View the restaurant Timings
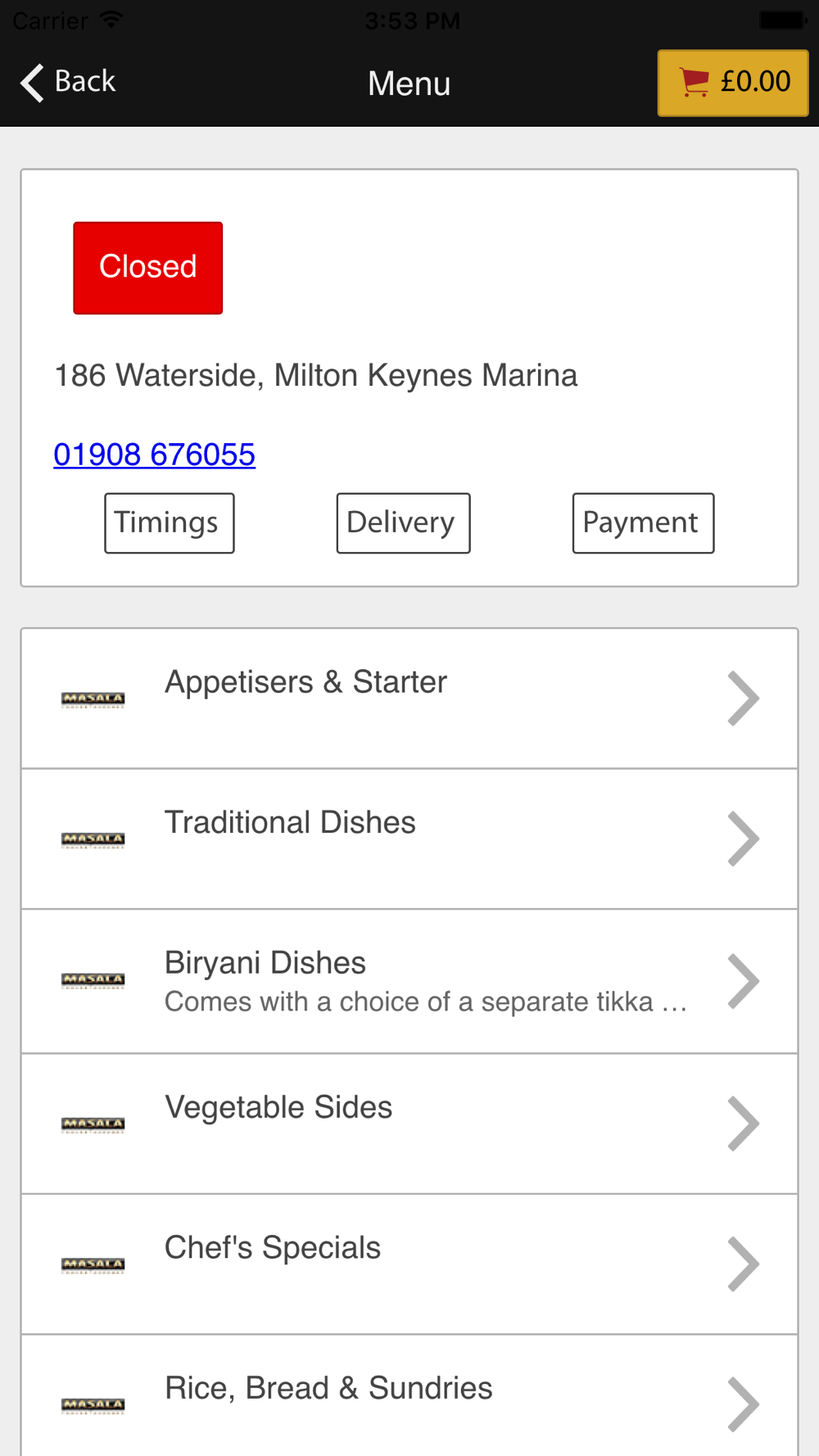 point(169,523)
